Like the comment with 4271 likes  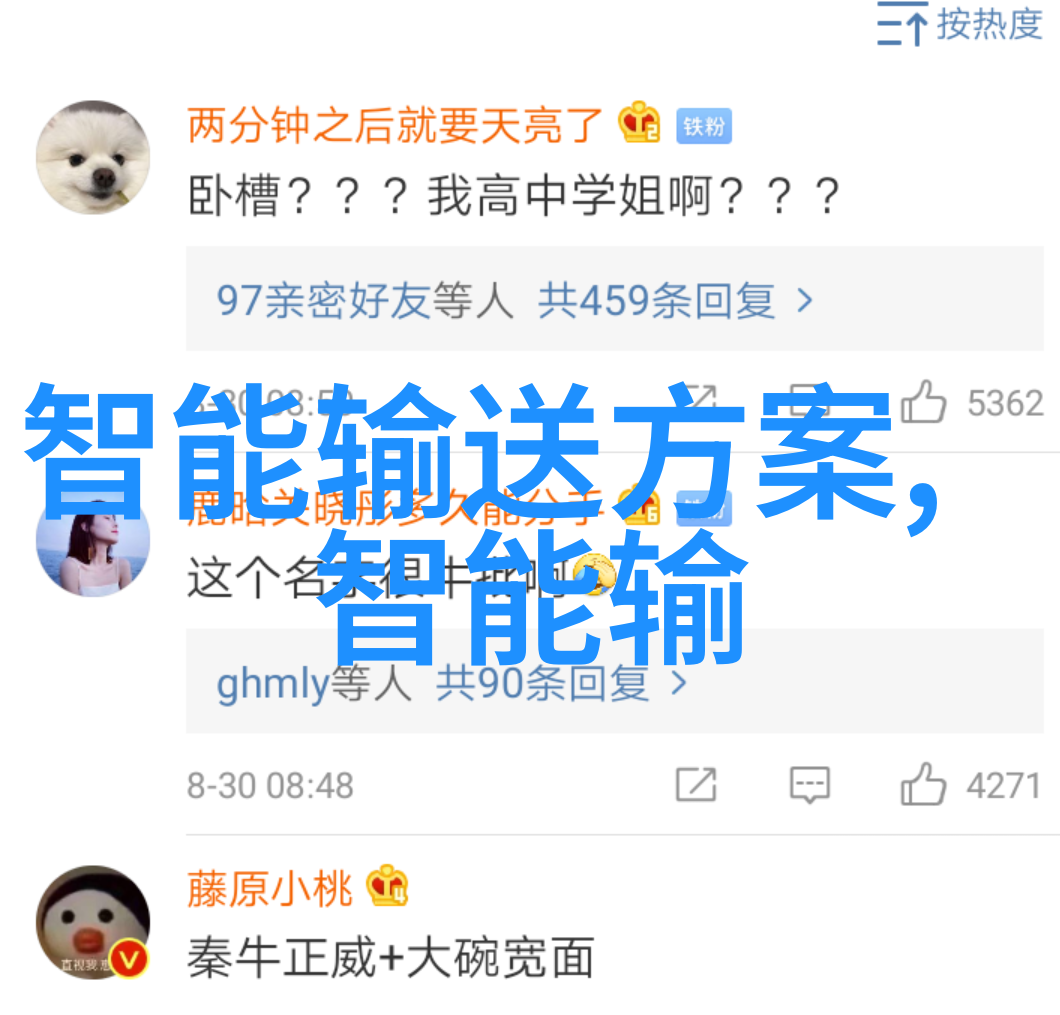click(922, 785)
